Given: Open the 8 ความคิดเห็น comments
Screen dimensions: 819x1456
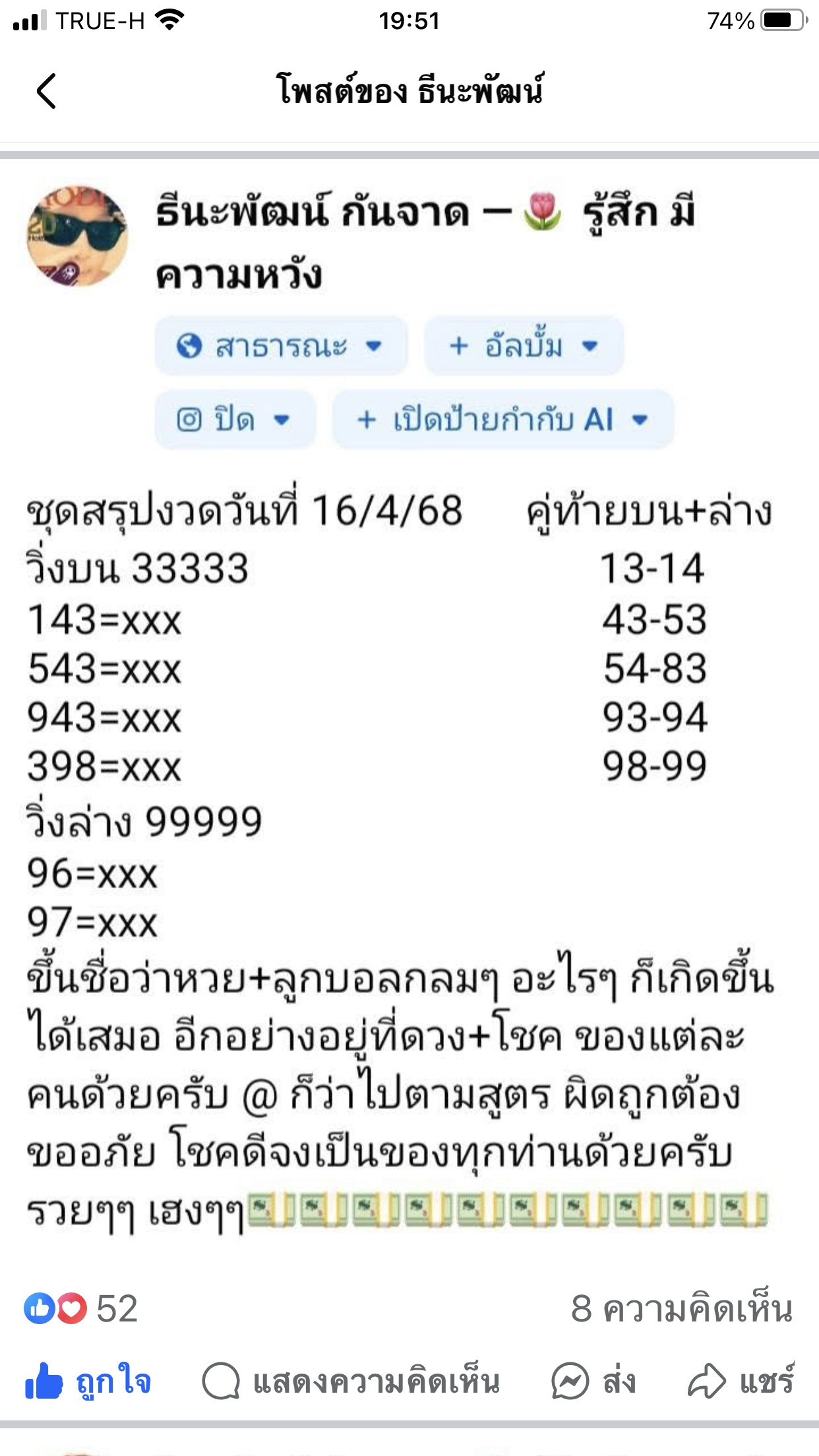Looking at the screenshot, I should pyautogui.click(x=681, y=1308).
